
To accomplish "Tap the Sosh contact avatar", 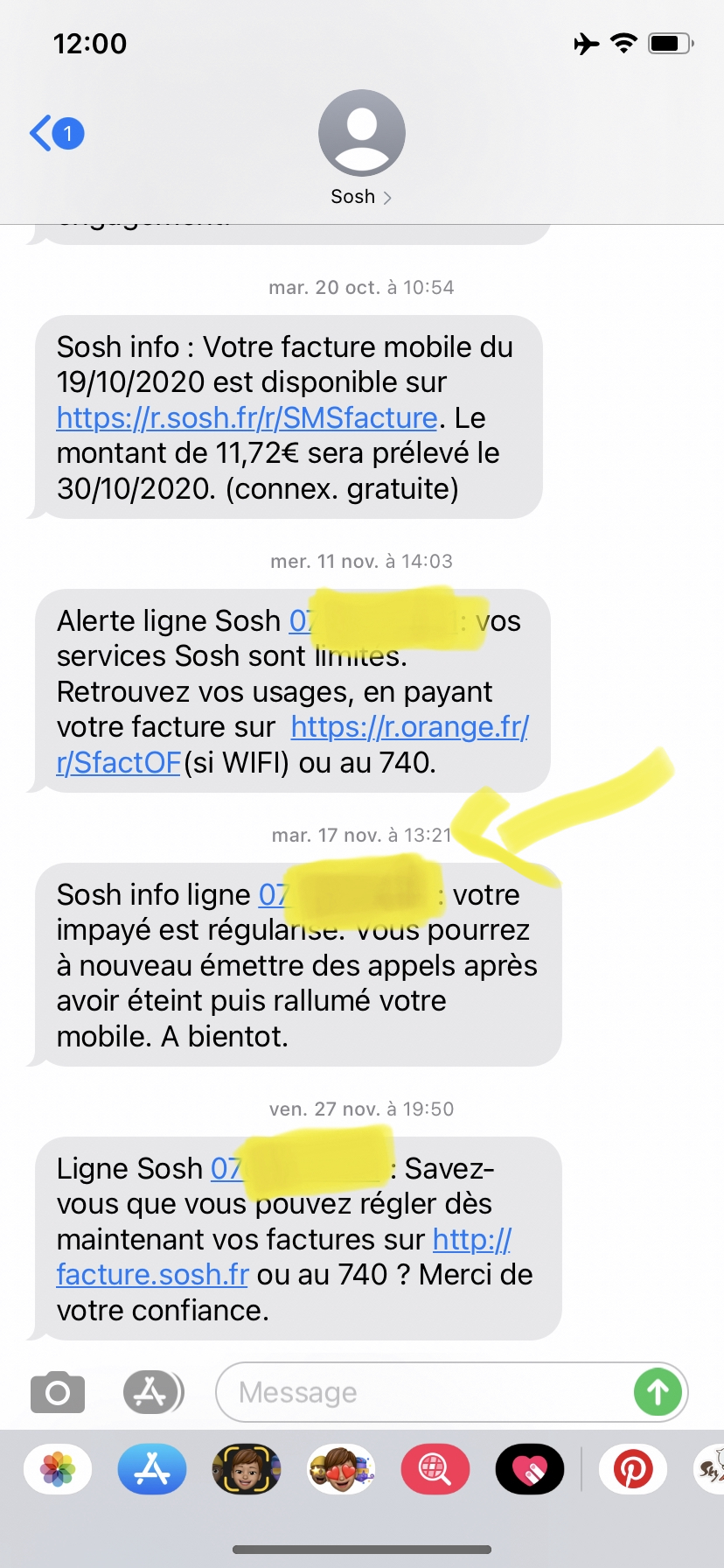I will point(361,132).
